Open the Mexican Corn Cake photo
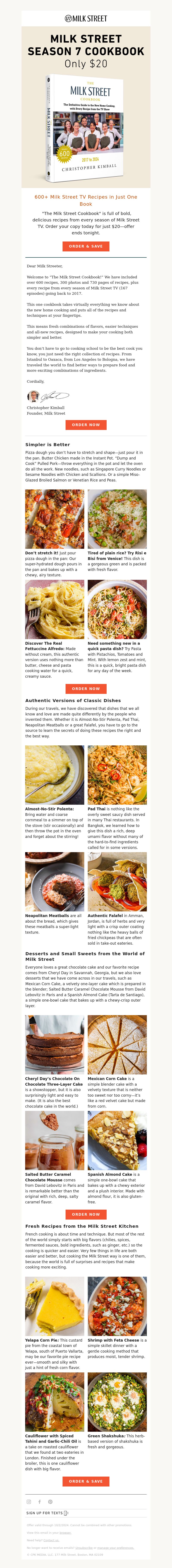 [x=117, y=1044]
